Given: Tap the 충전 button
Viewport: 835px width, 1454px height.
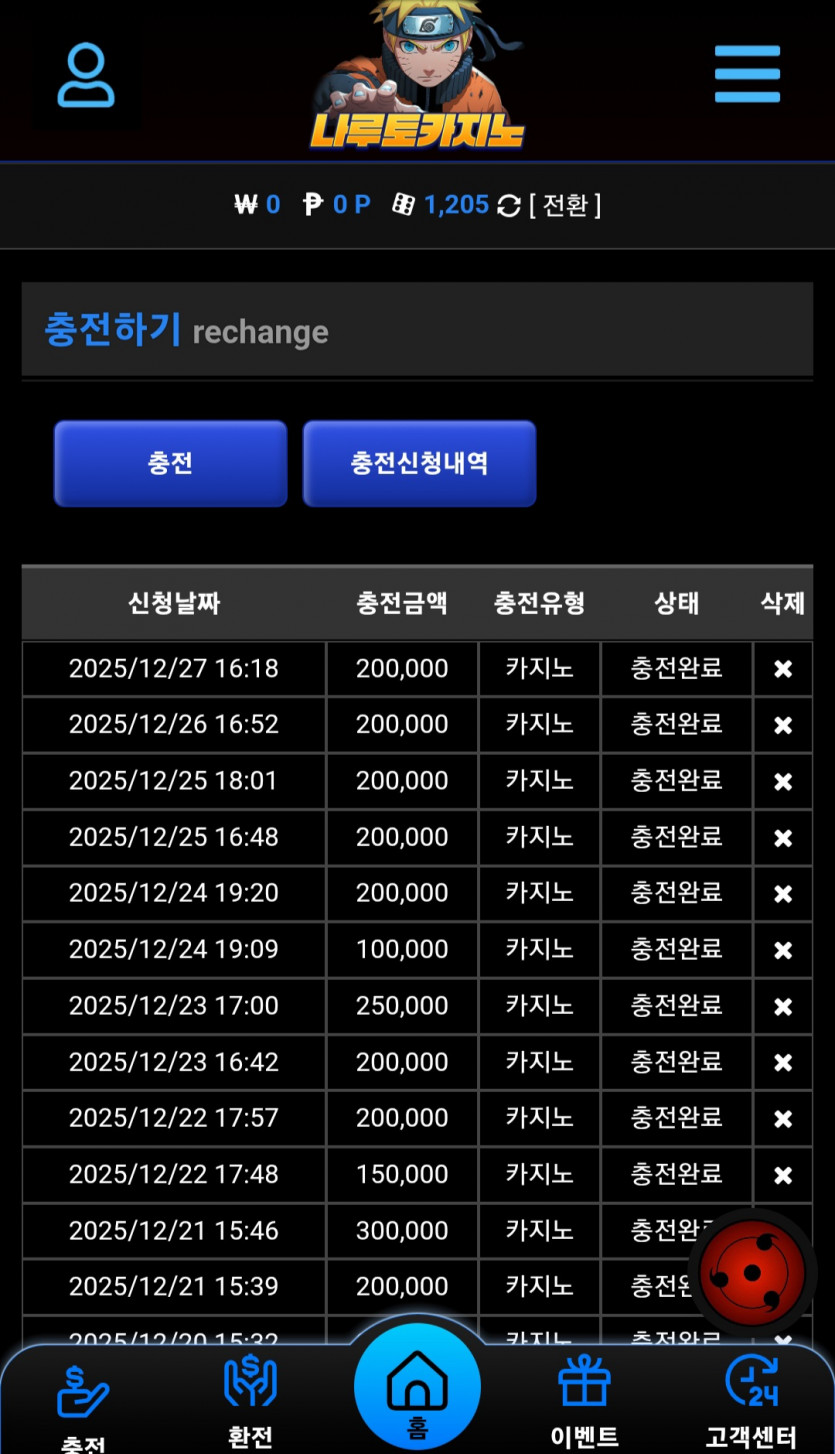Looking at the screenshot, I should click(170, 463).
